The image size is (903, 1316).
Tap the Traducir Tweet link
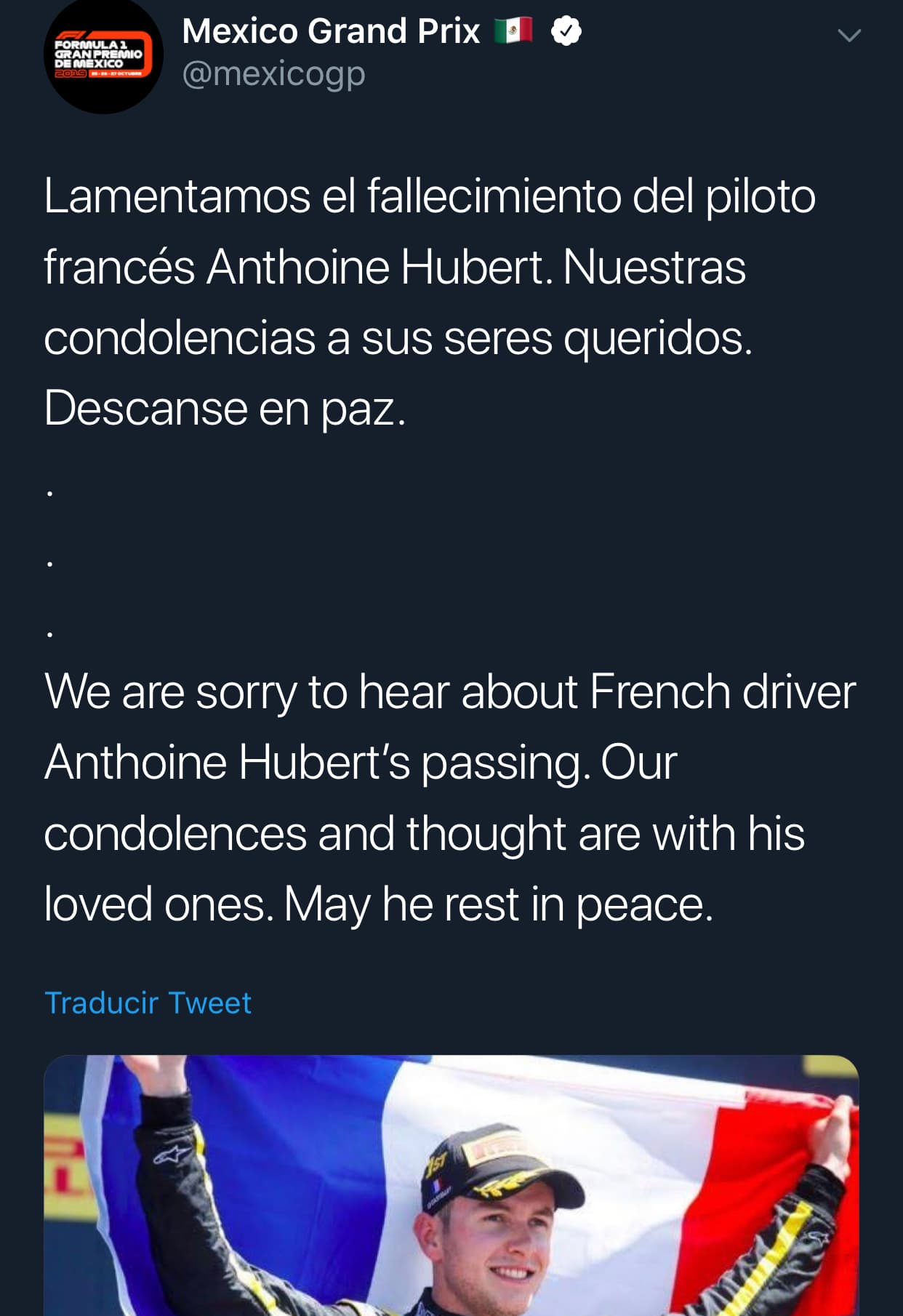pyautogui.click(x=148, y=1003)
